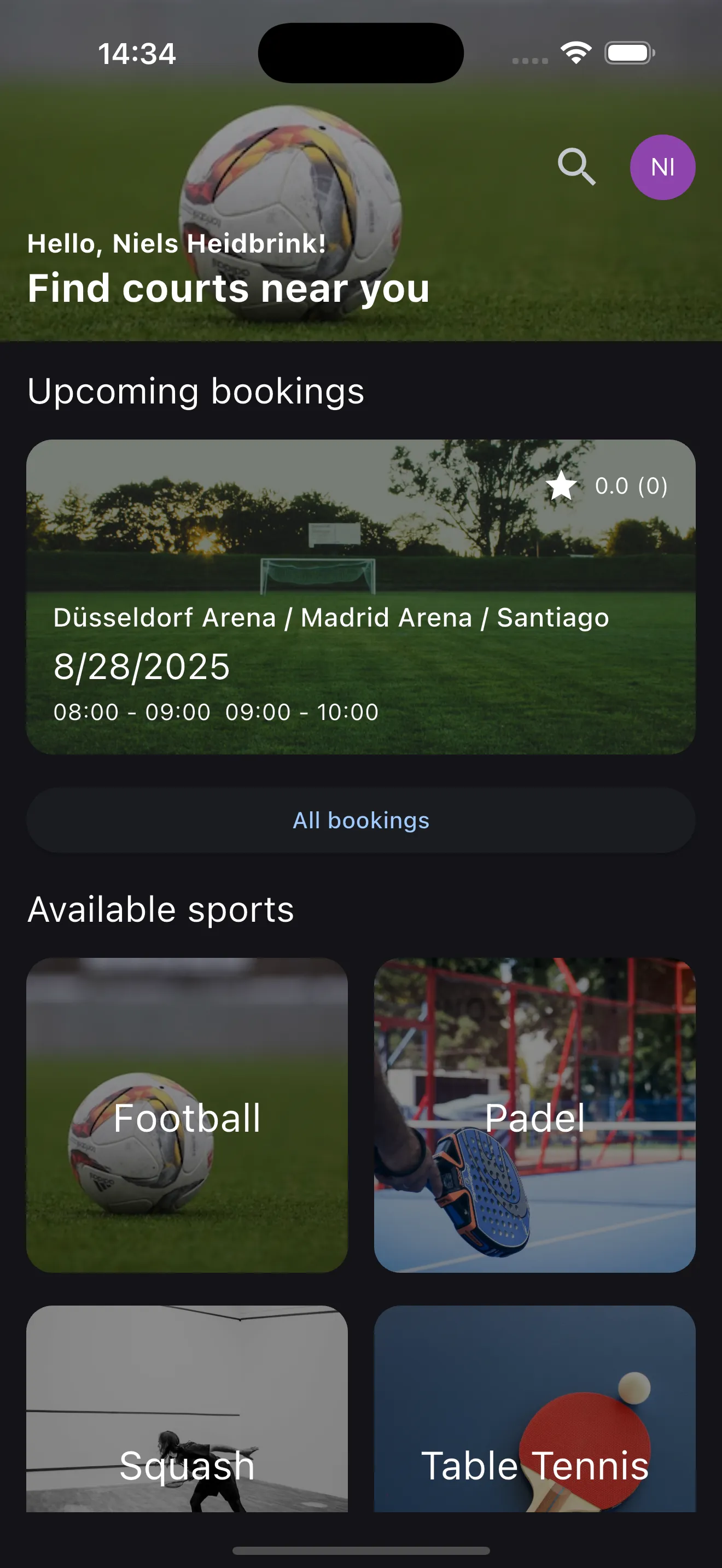
Task: Expand the date 8/28/2025 on the booking
Action: tap(142, 666)
